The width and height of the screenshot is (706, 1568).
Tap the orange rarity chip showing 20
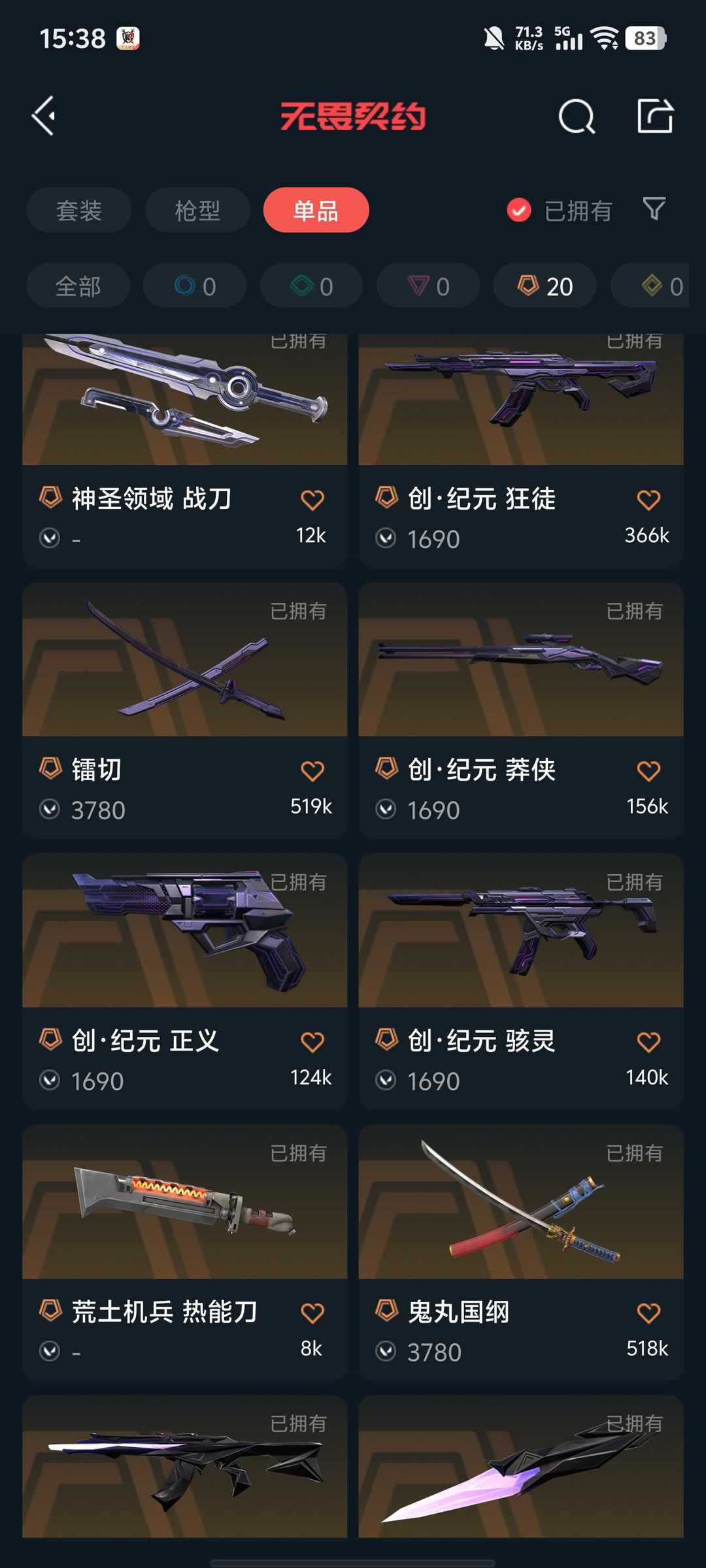[x=545, y=286]
